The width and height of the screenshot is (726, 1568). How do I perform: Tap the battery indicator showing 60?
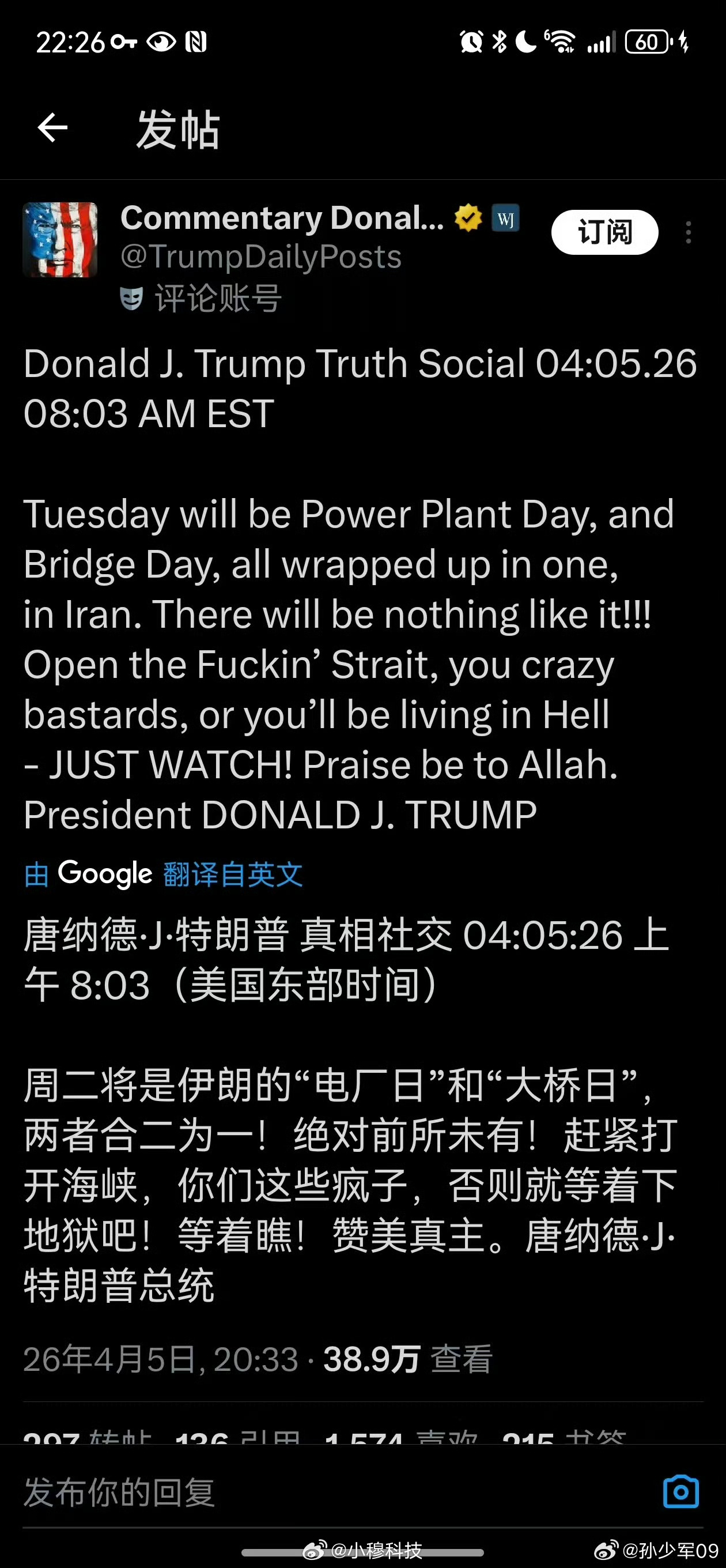tap(648, 42)
